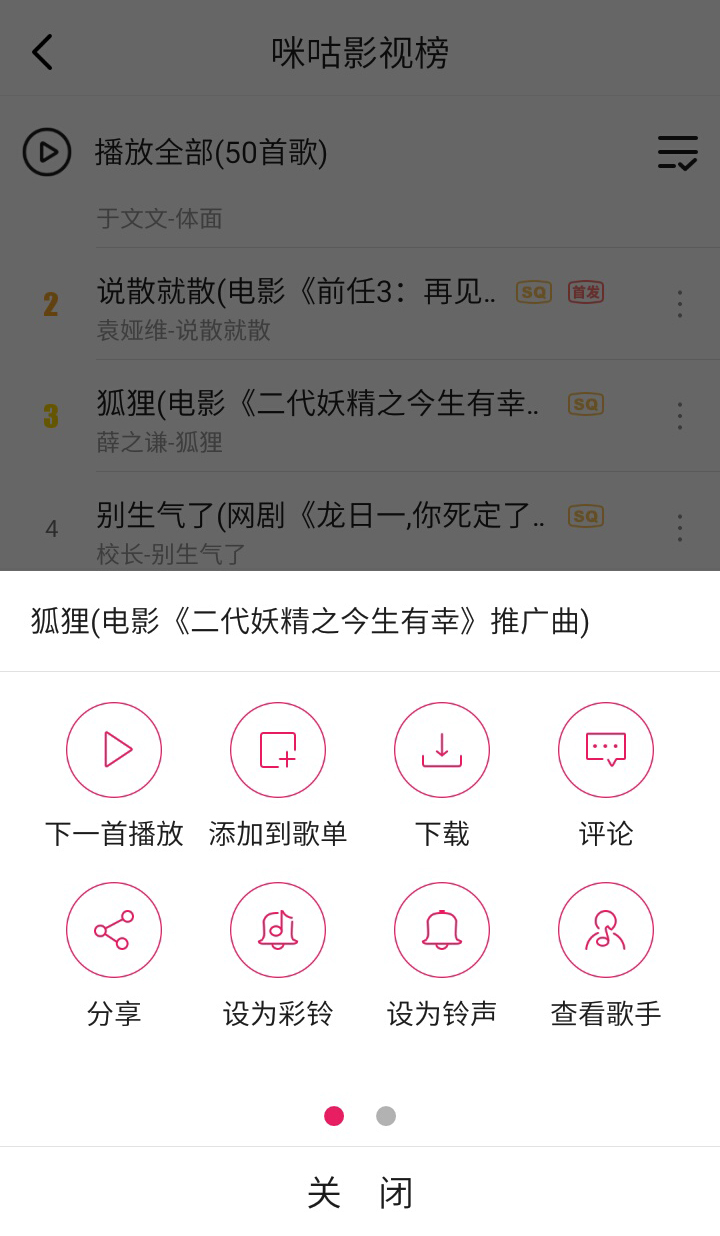Tap the back arrow in header
Image resolution: width=720 pixels, height=1236 pixels.
point(42,52)
